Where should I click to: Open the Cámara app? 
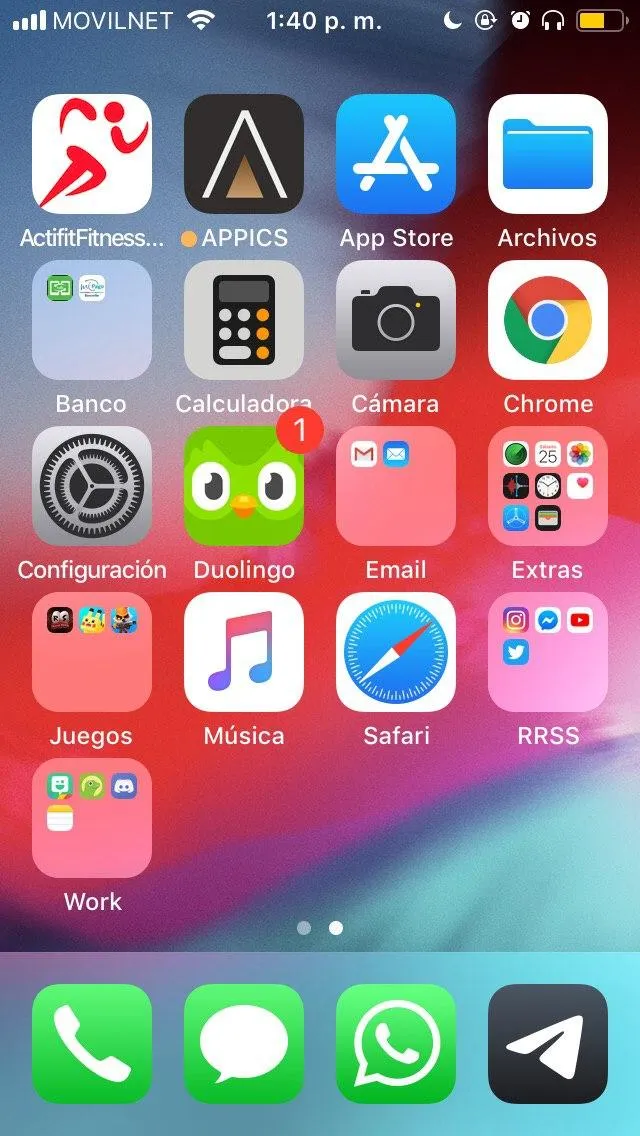[x=396, y=320]
